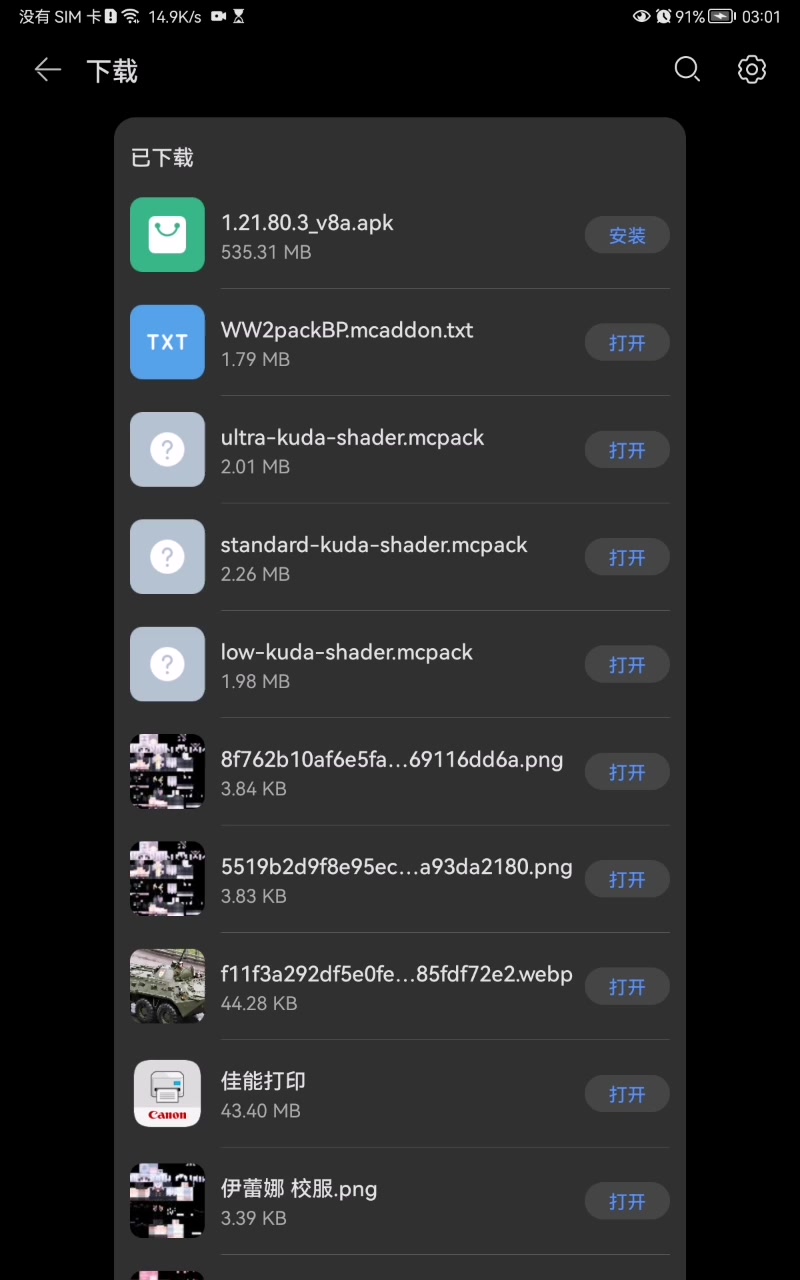Tap 打开 for the f11f3a292df5e0fe .webp file
This screenshot has height=1280, width=800.
tap(627, 987)
